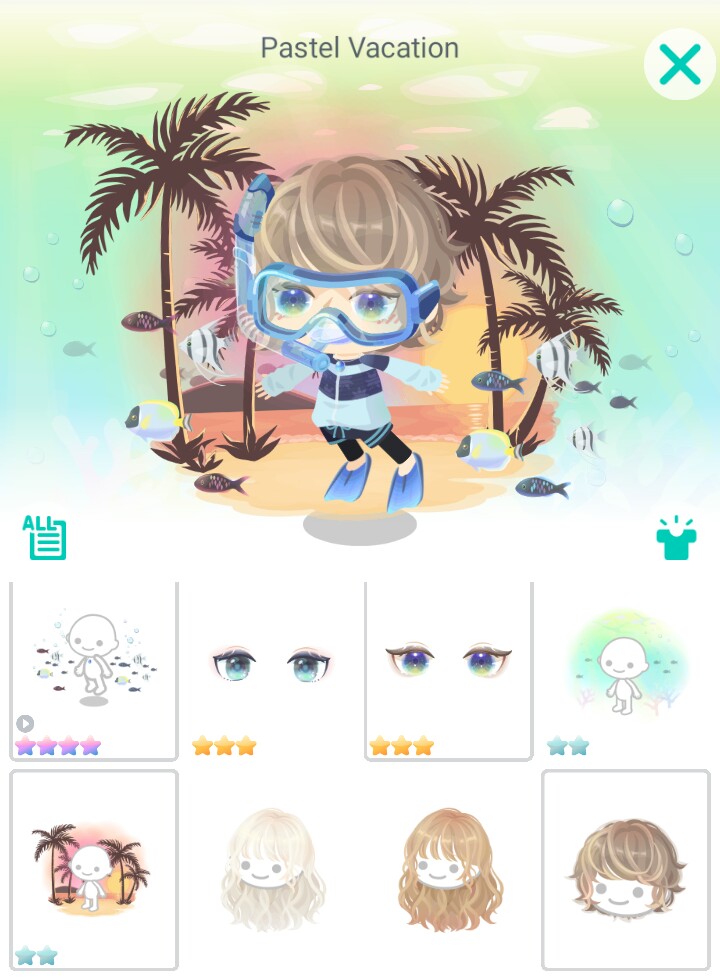Pick the long wavy golden-brown hairstyle
This screenshot has height=979, width=720.
(448, 869)
